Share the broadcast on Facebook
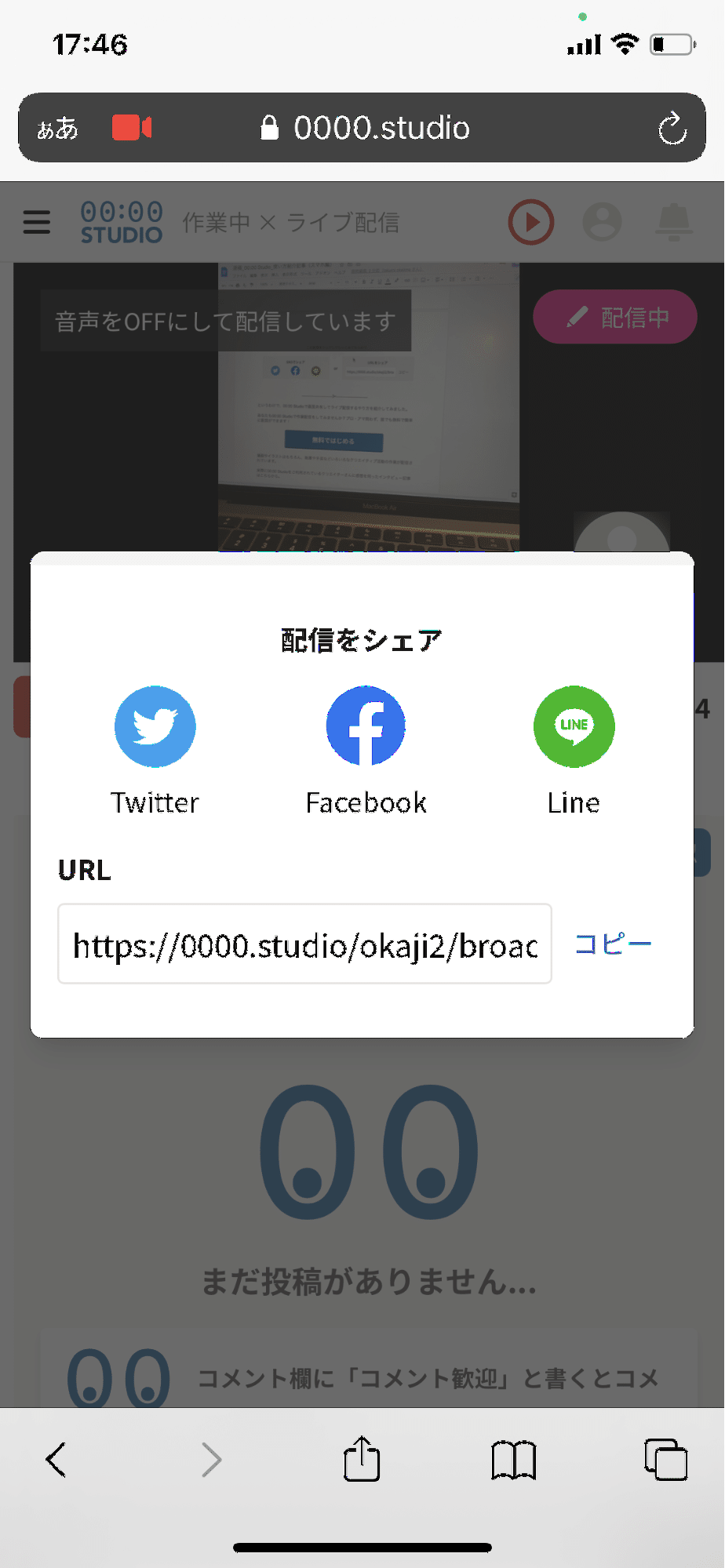This screenshot has width=725, height=1568. [366, 726]
